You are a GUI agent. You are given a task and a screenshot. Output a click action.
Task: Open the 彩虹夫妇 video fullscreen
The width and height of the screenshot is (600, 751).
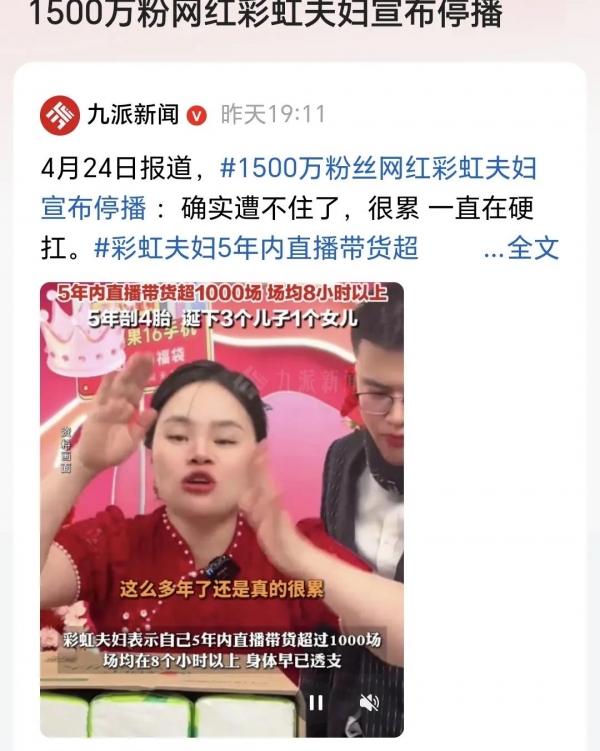coord(221,480)
